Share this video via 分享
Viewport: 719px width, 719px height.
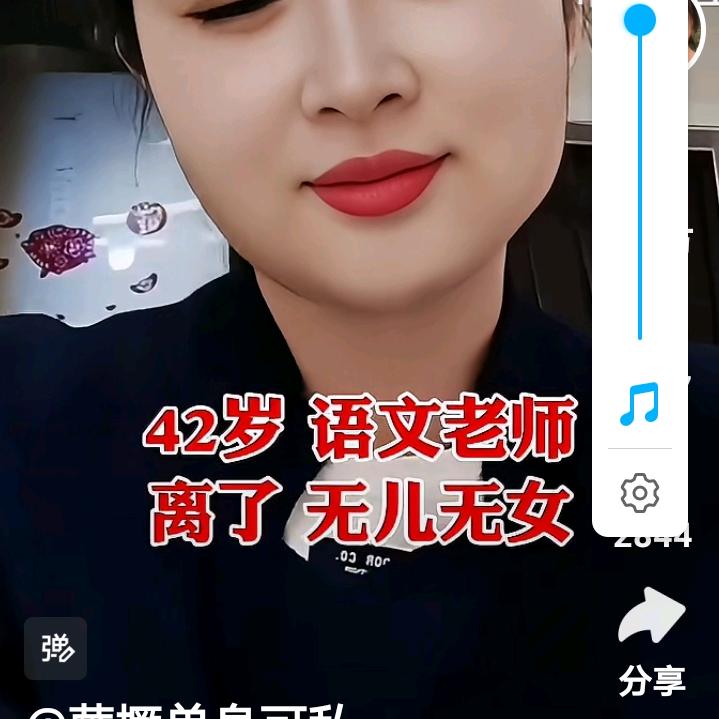(652, 640)
